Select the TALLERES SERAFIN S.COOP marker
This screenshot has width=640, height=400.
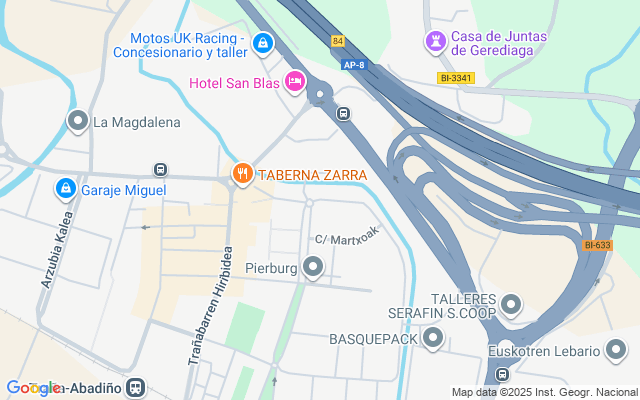tap(512, 304)
